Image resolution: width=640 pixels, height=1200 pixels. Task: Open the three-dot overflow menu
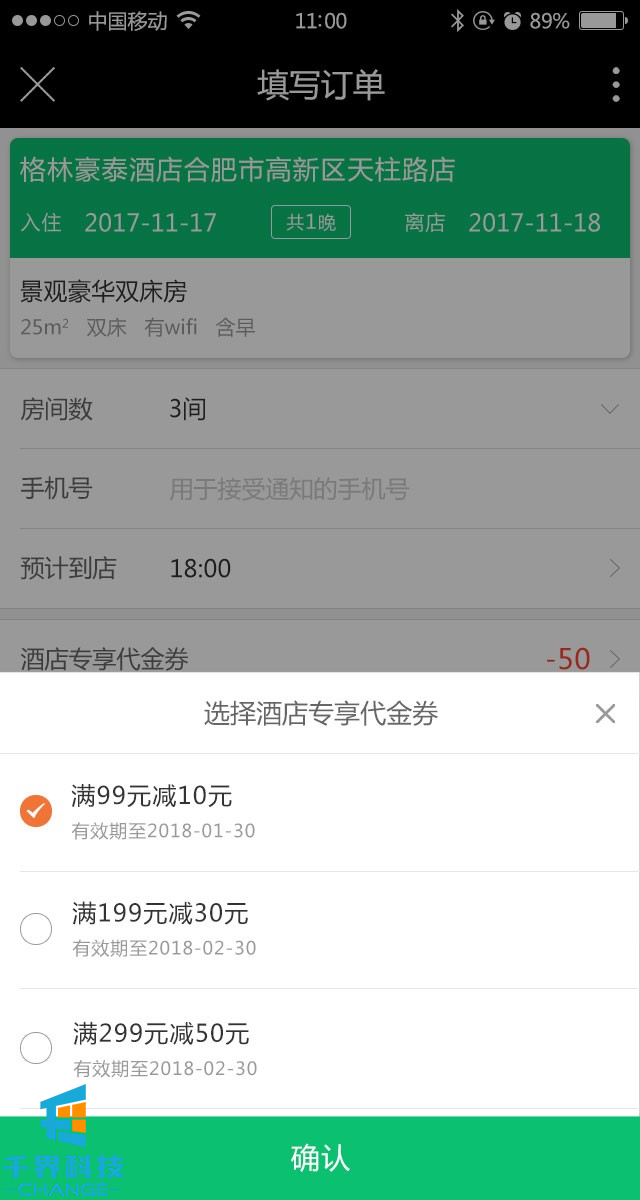(x=615, y=85)
